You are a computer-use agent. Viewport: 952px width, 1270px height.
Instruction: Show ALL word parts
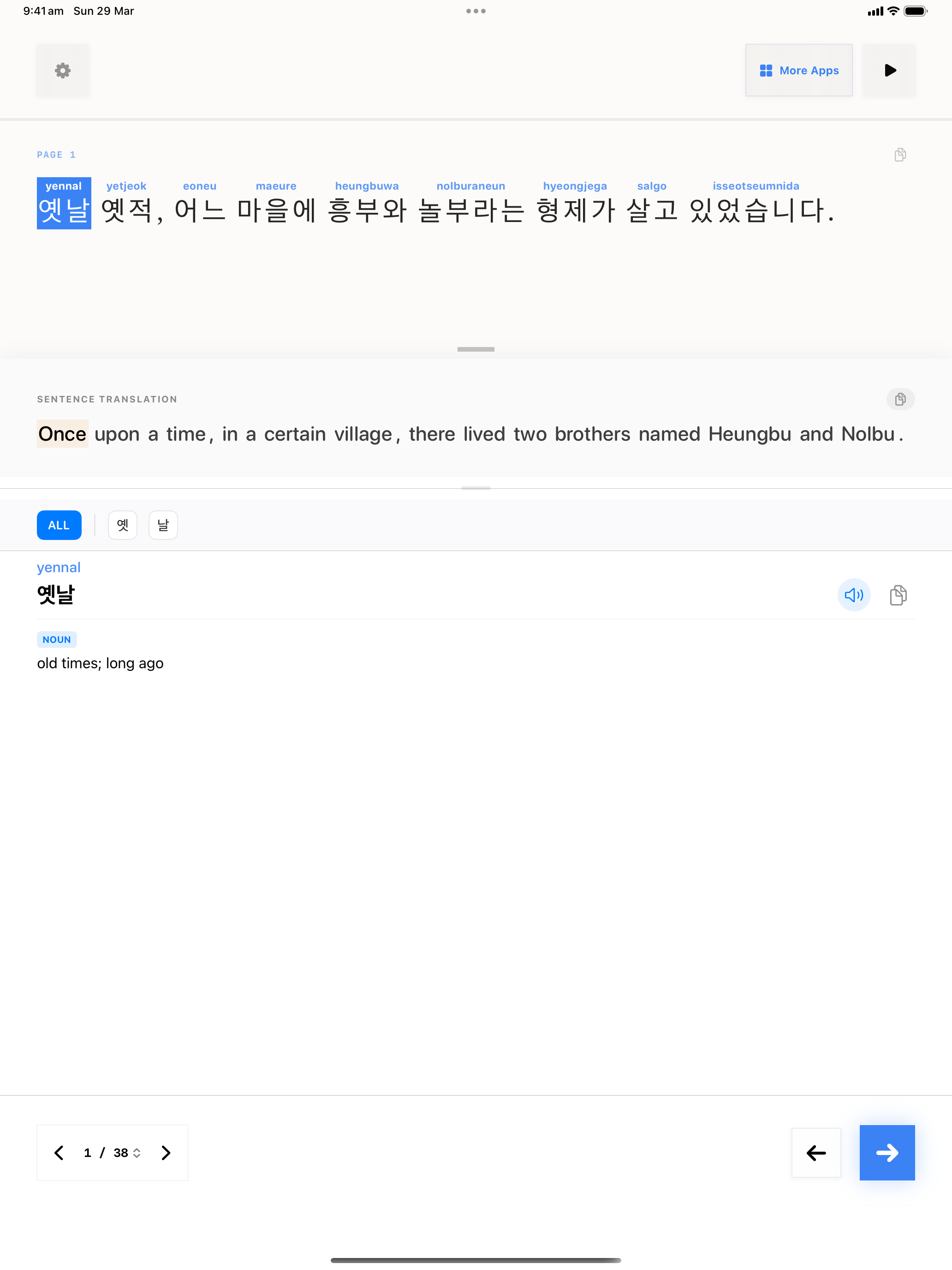click(59, 525)
